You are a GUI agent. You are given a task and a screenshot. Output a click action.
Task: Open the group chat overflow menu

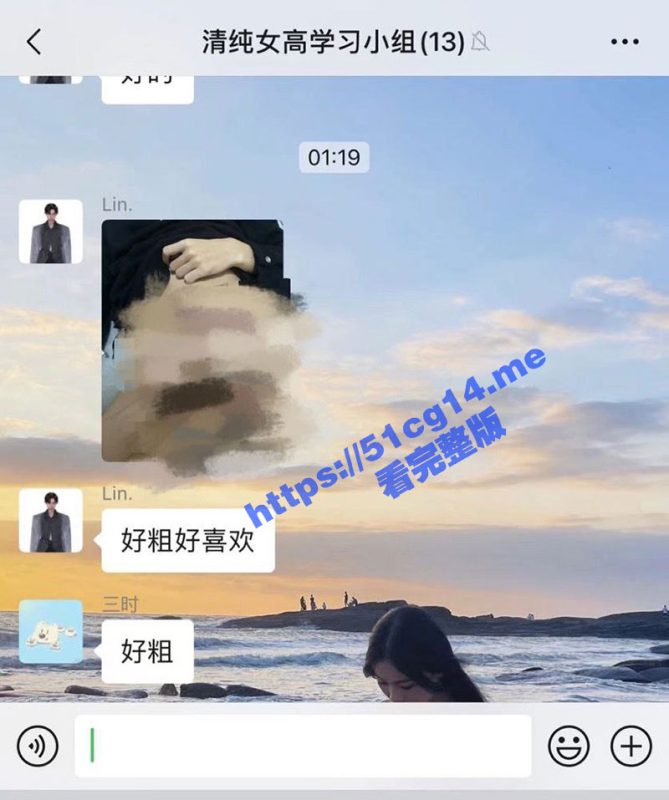coord(624,42)
